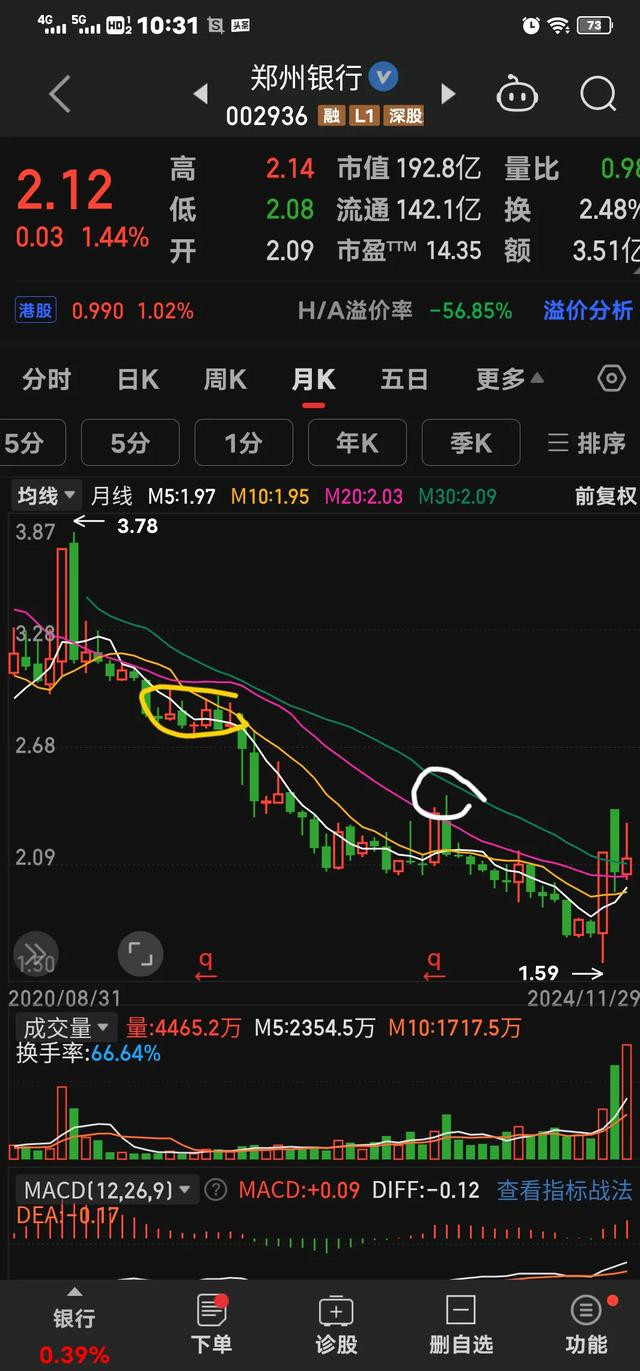Expand the 更多 chart options
This screenshot has height=1371, width=640.
point(509,380)
